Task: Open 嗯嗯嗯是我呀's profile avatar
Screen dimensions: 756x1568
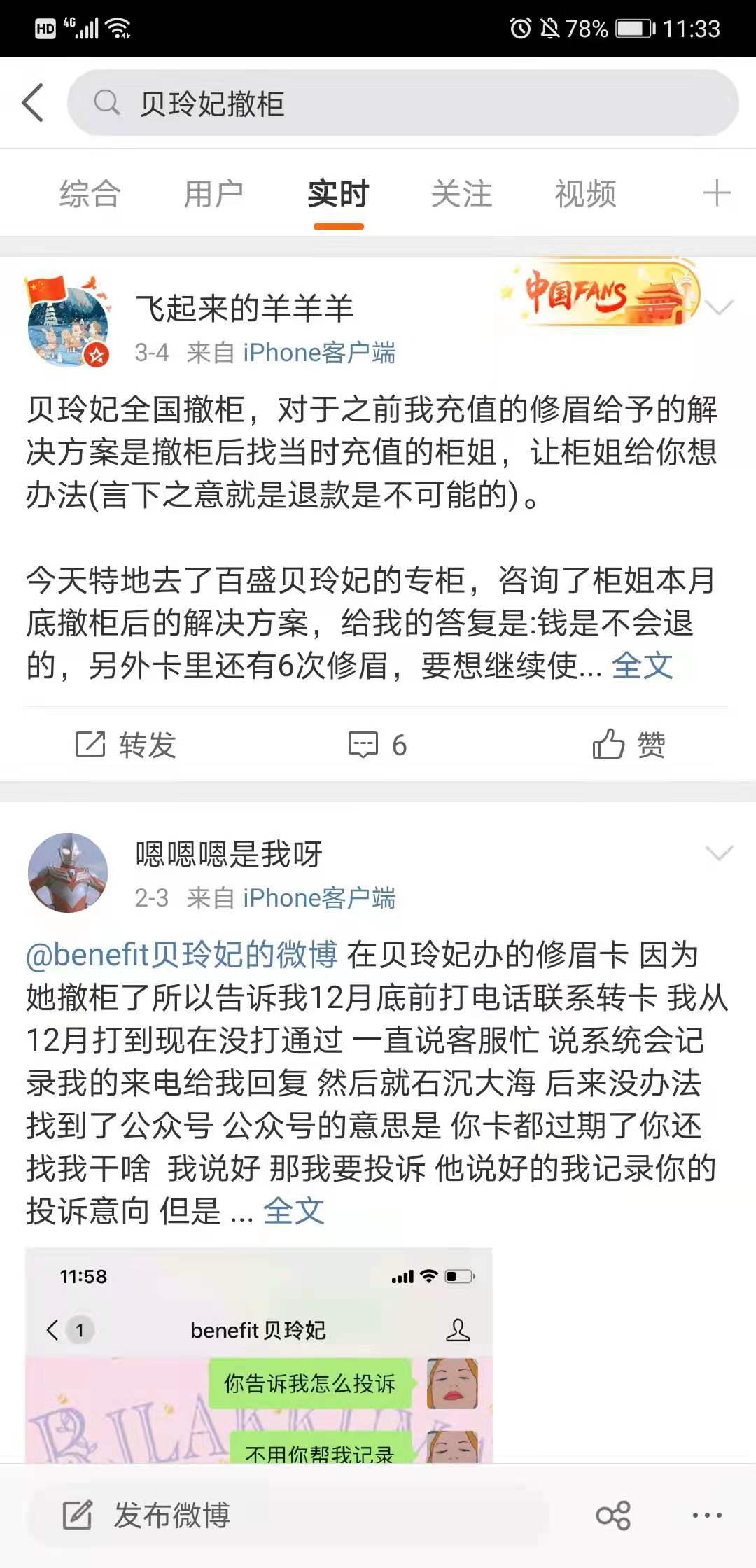Action: click(x=68, y=872)
